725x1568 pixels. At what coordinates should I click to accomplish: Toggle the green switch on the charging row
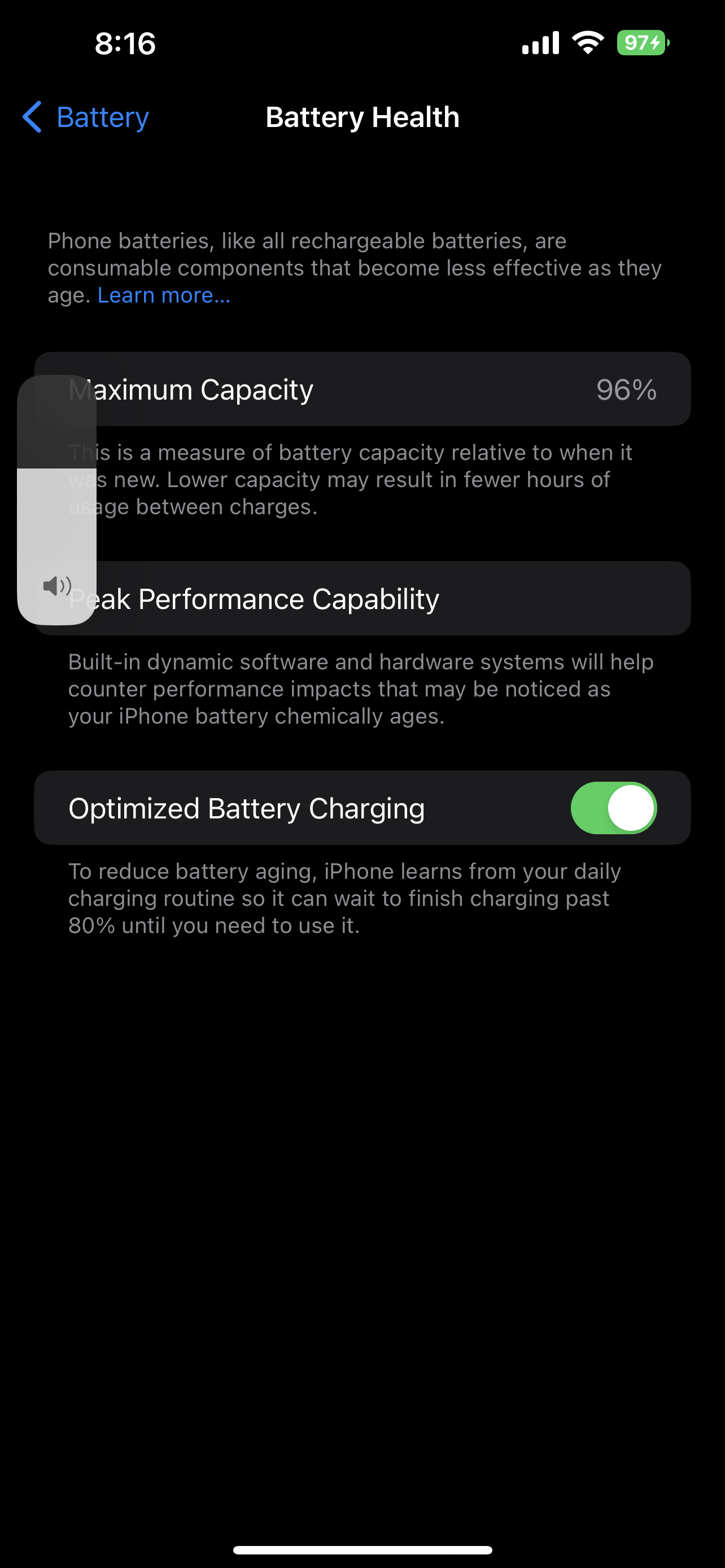pyautogui.click(x=614, y=808)
